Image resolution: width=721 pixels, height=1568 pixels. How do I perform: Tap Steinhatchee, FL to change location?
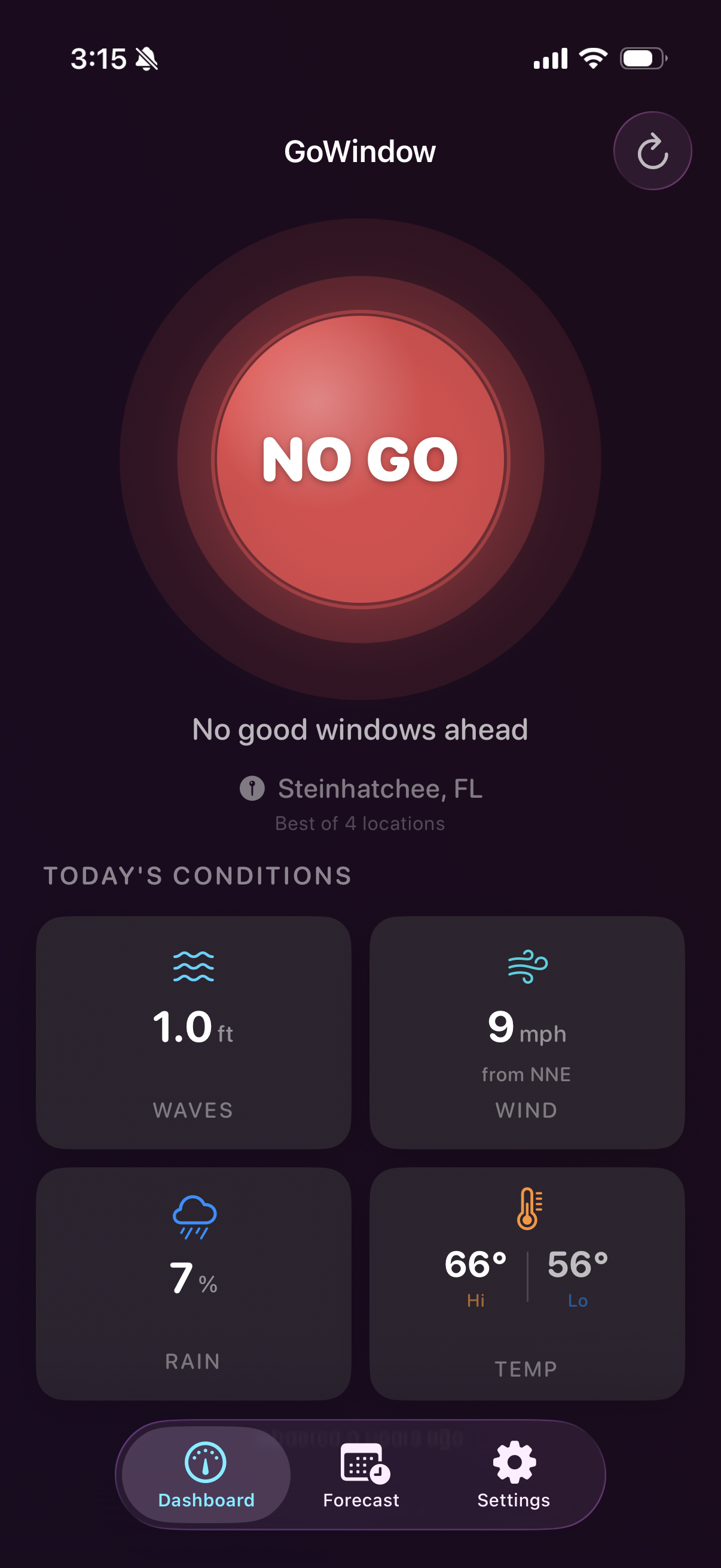[381, 787]
